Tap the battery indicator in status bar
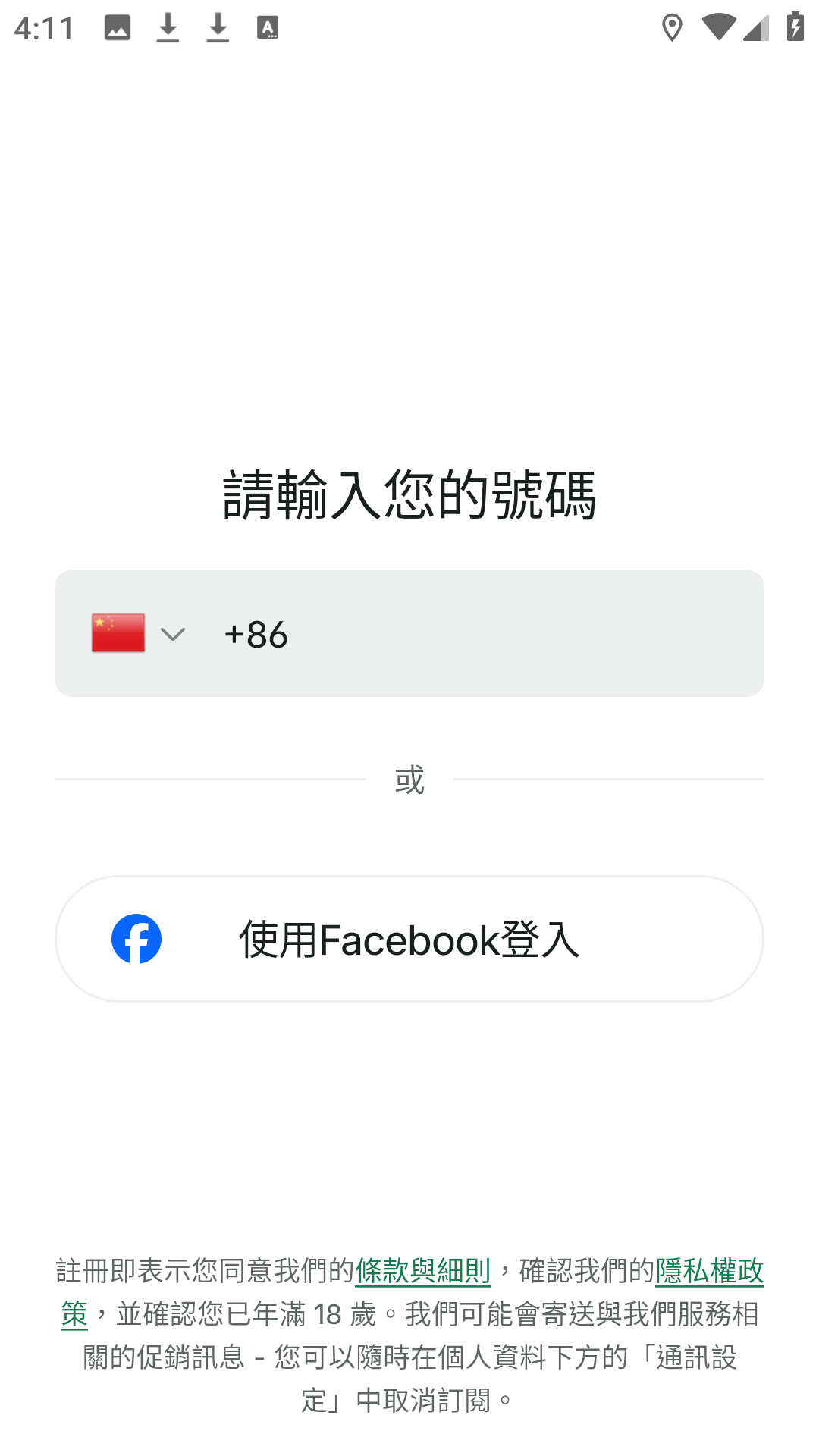819x1456 pixels. [x=794, y=27]
